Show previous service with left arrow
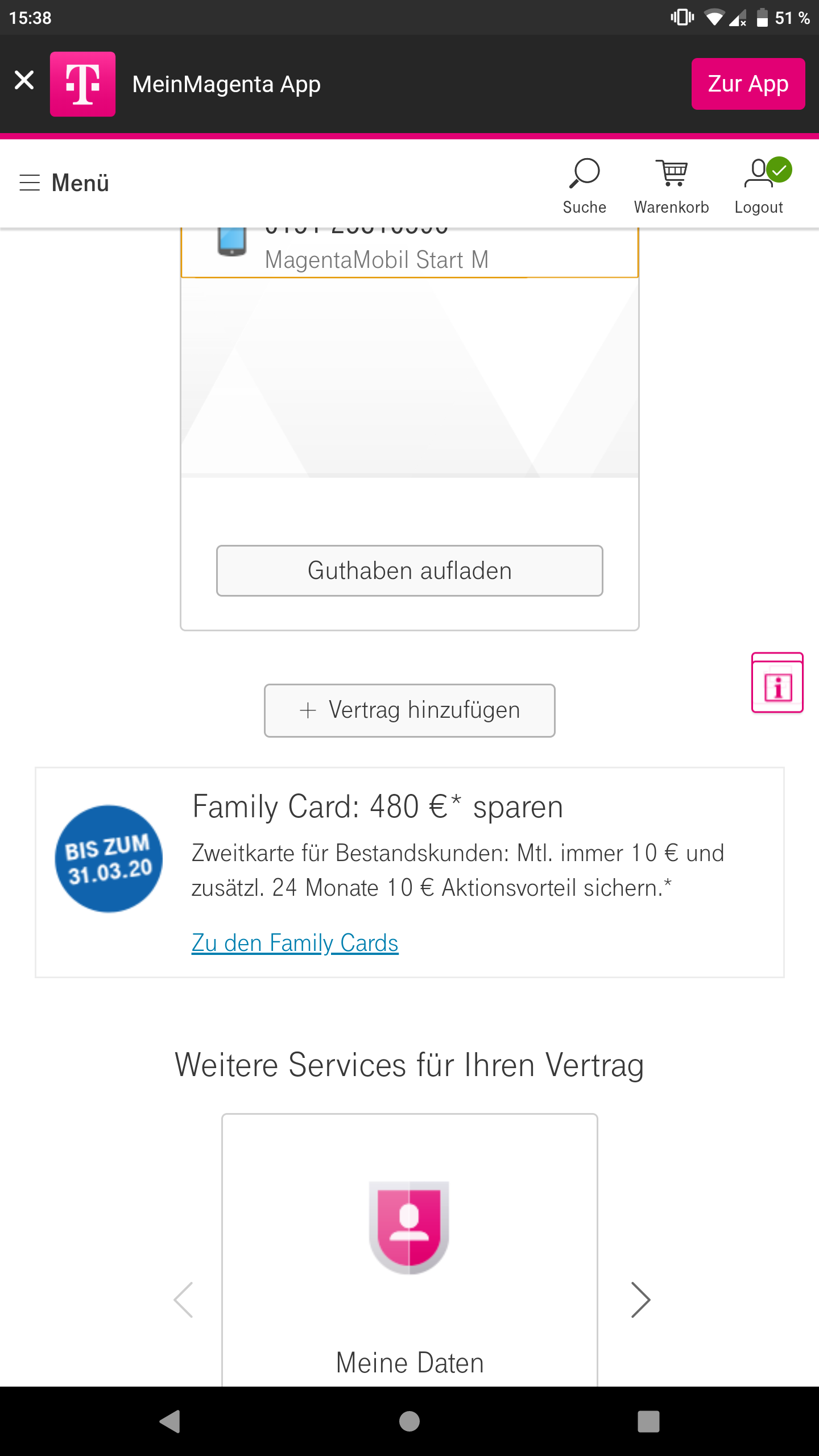 183,1300
